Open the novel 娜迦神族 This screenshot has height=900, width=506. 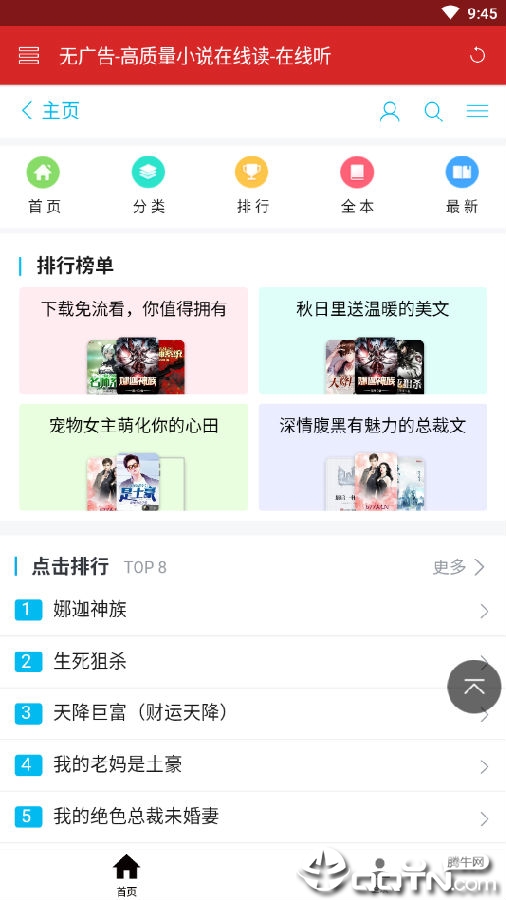(x=253, y=610)
